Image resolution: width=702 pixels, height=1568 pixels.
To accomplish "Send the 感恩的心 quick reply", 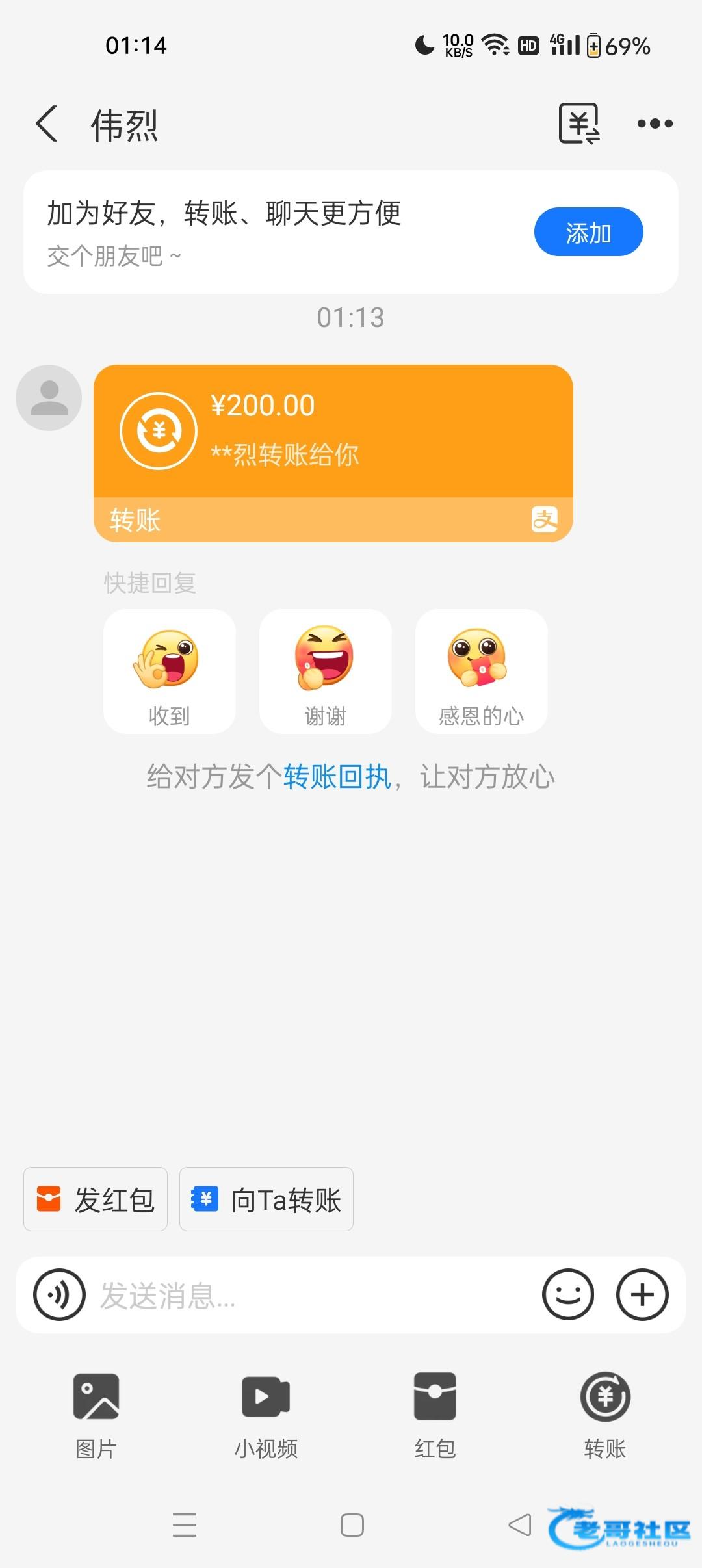I will point(481,672).
